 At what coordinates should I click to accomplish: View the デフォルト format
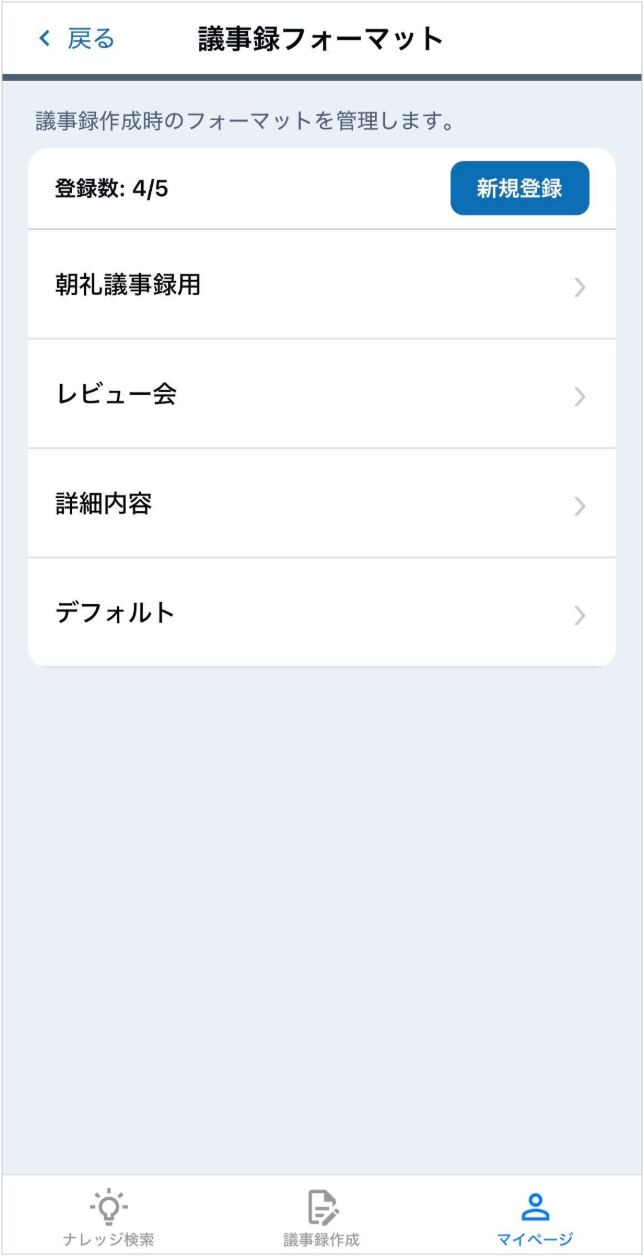click(321, 612)
